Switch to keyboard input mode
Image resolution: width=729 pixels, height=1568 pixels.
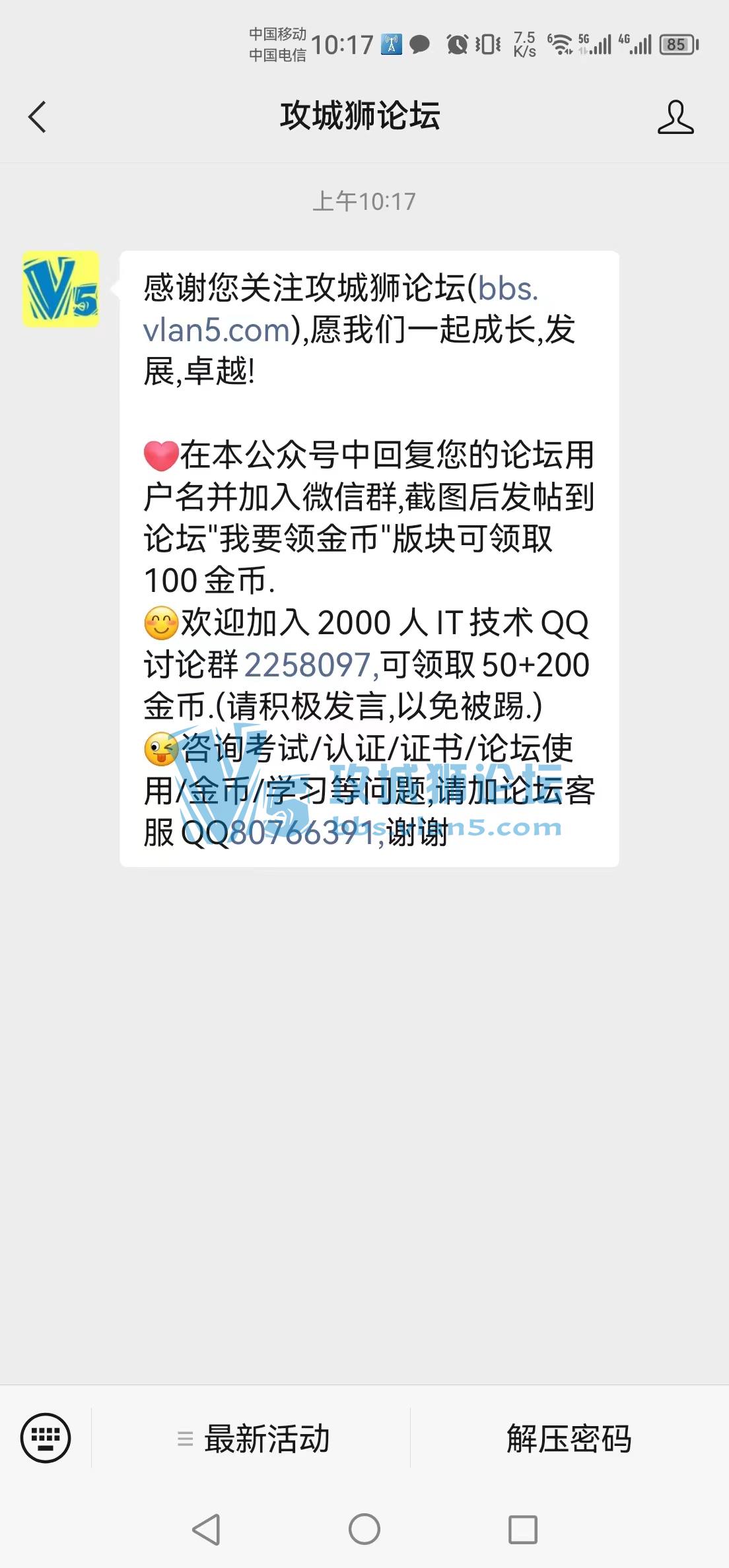(46, 1438)
